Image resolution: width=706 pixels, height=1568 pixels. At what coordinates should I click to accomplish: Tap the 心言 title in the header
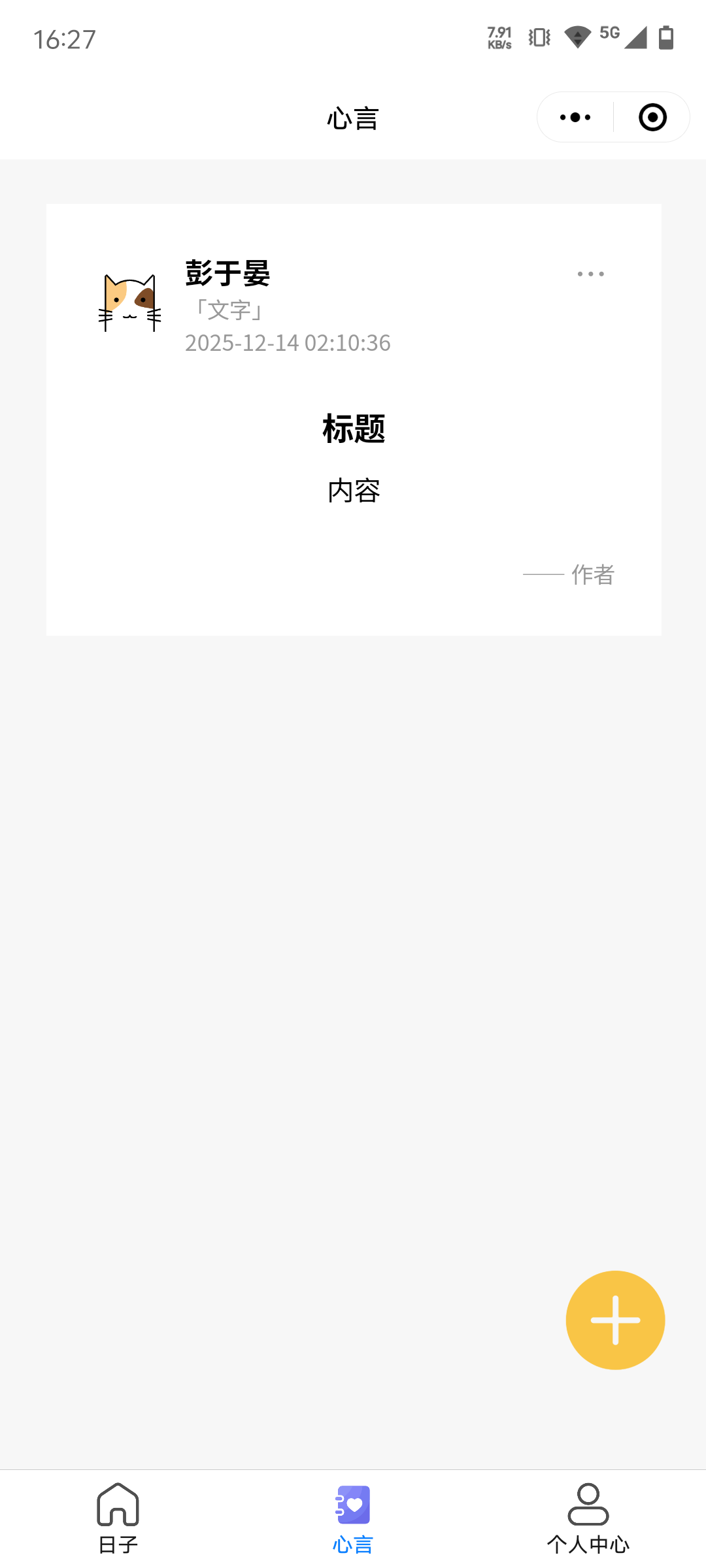[x=352, y=116]
